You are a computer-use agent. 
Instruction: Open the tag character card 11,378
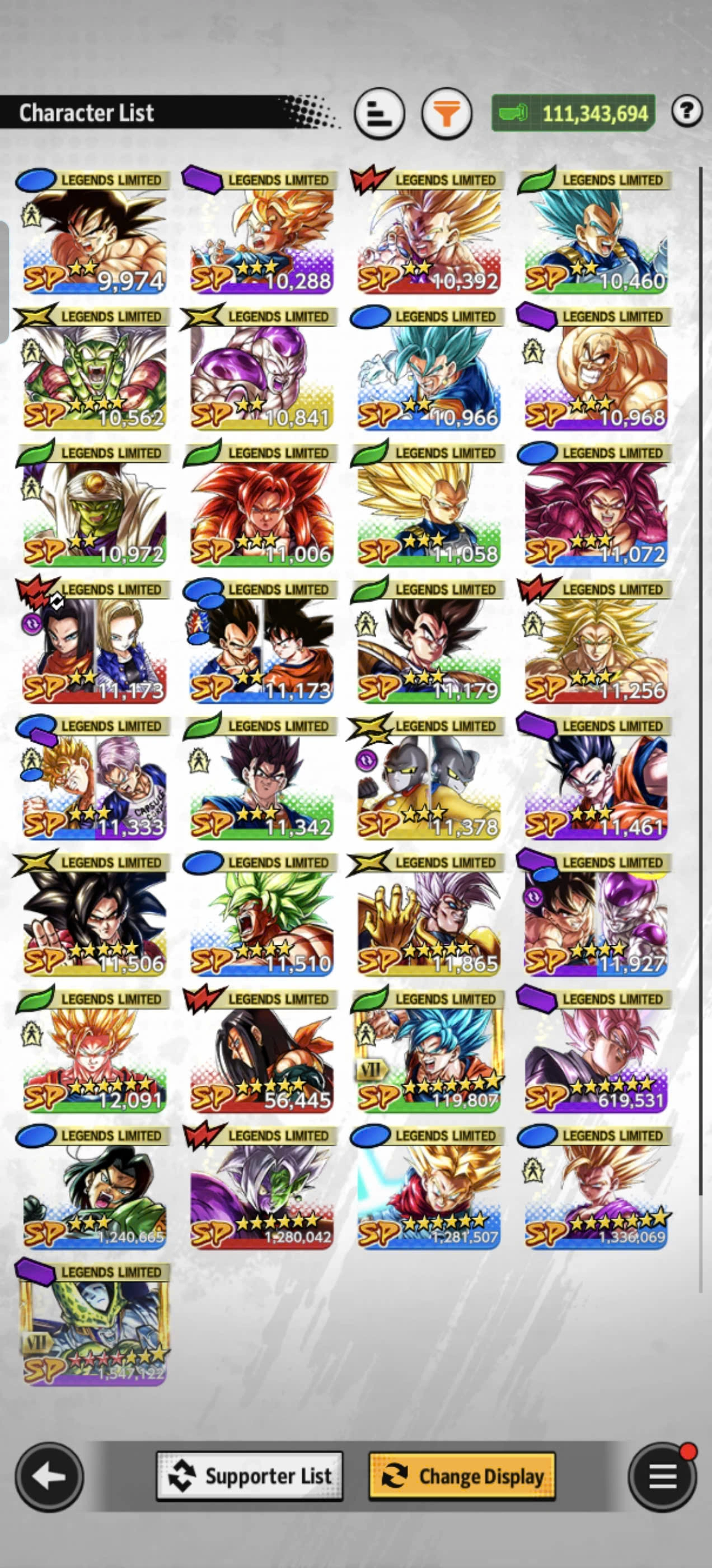[x=428, y=786]
